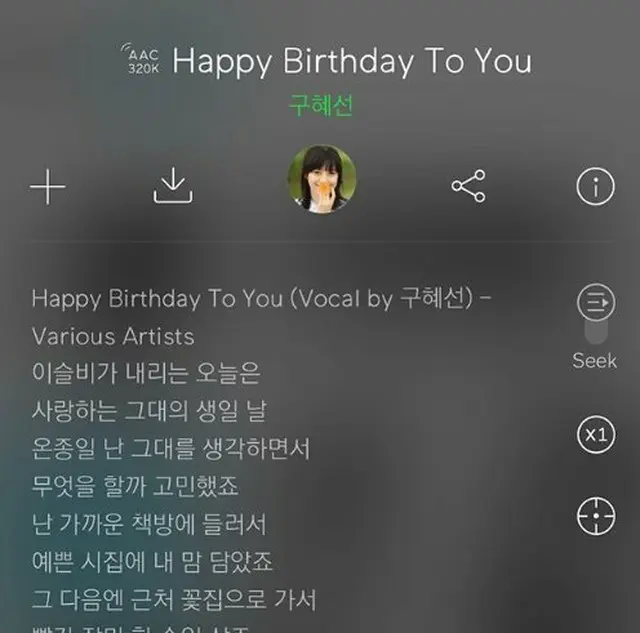Download Happy Birthday To You
Image resolution: width=640 pixels, height=633 pixels.
click(173, 186)
